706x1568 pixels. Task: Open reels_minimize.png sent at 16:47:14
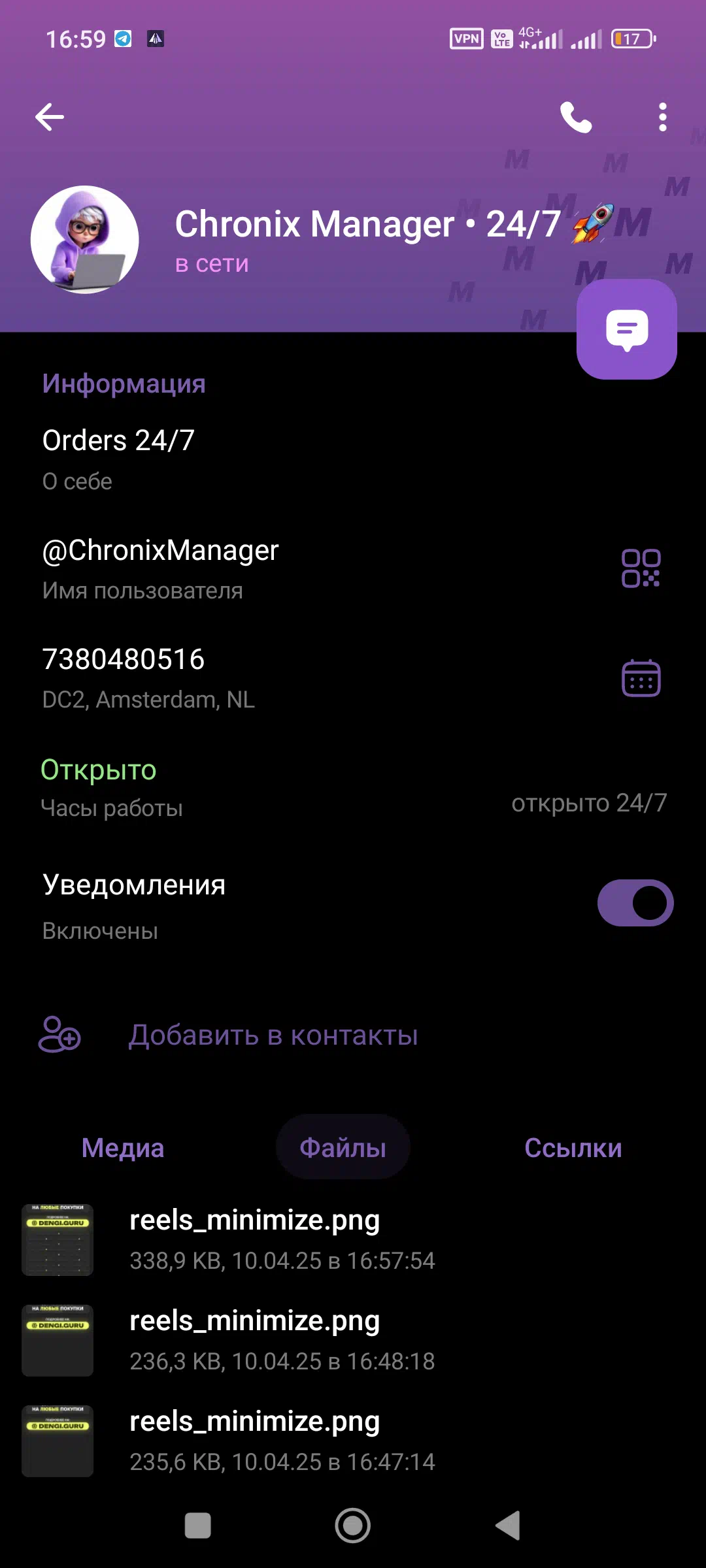tap(353, 1441)
